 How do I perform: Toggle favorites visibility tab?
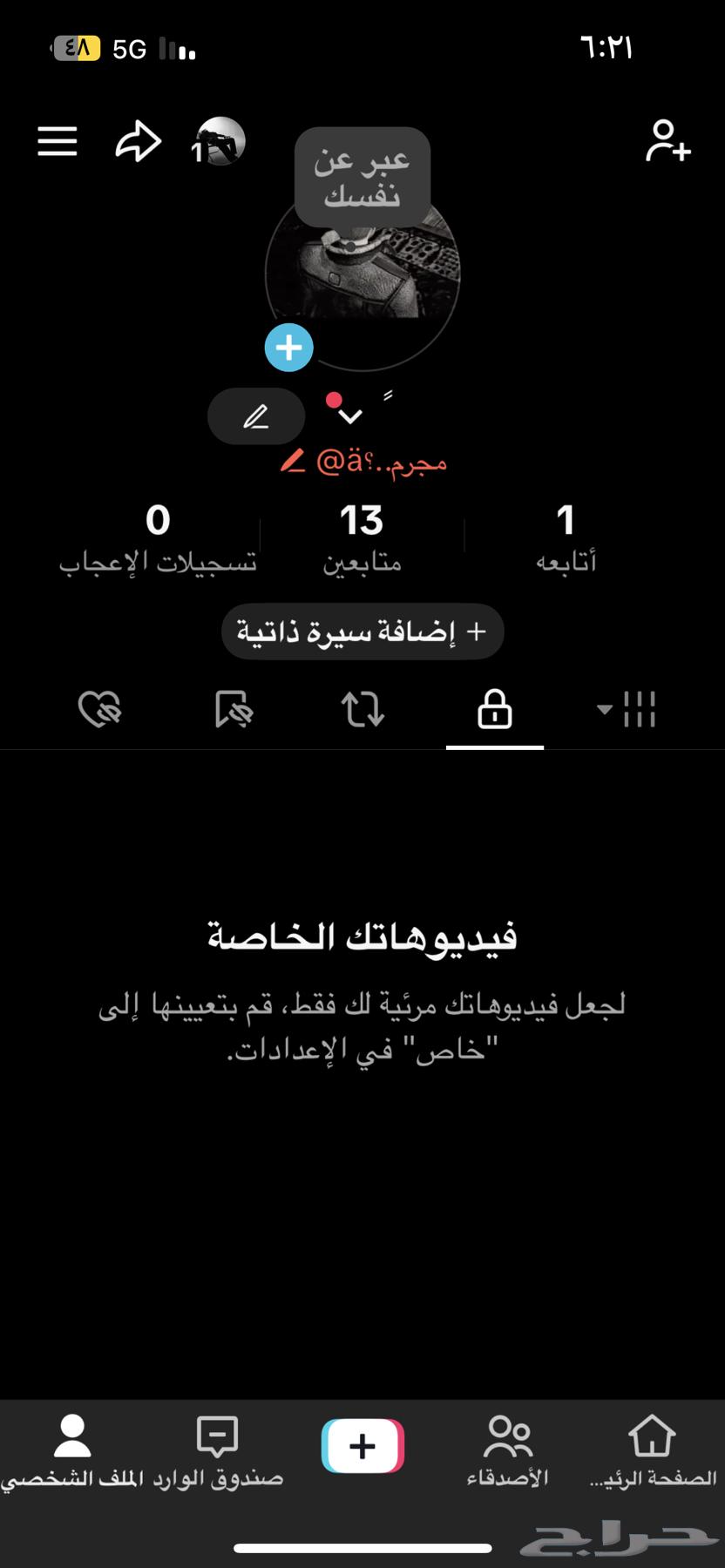point(231,710)
